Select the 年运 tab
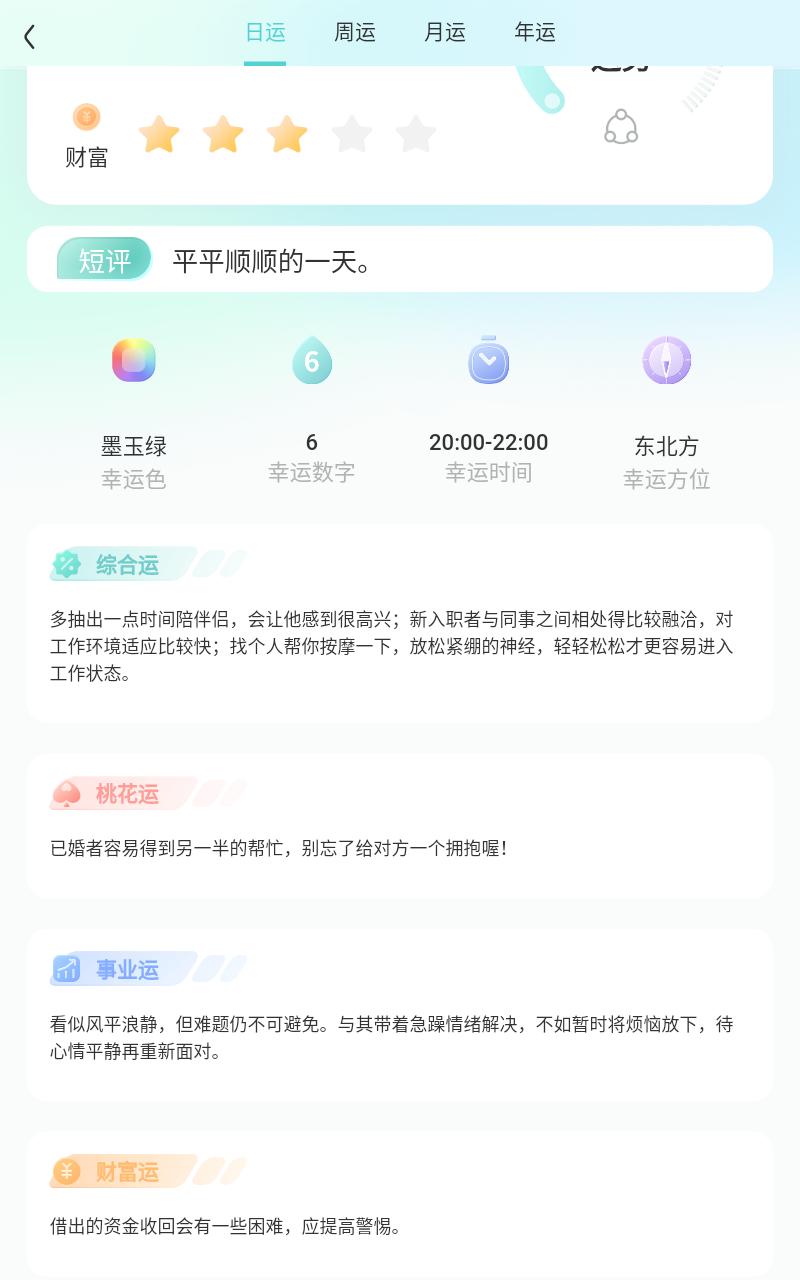The width and height of the screenshot is (800, 1280). pyautogui.click(x=534, y=33)
